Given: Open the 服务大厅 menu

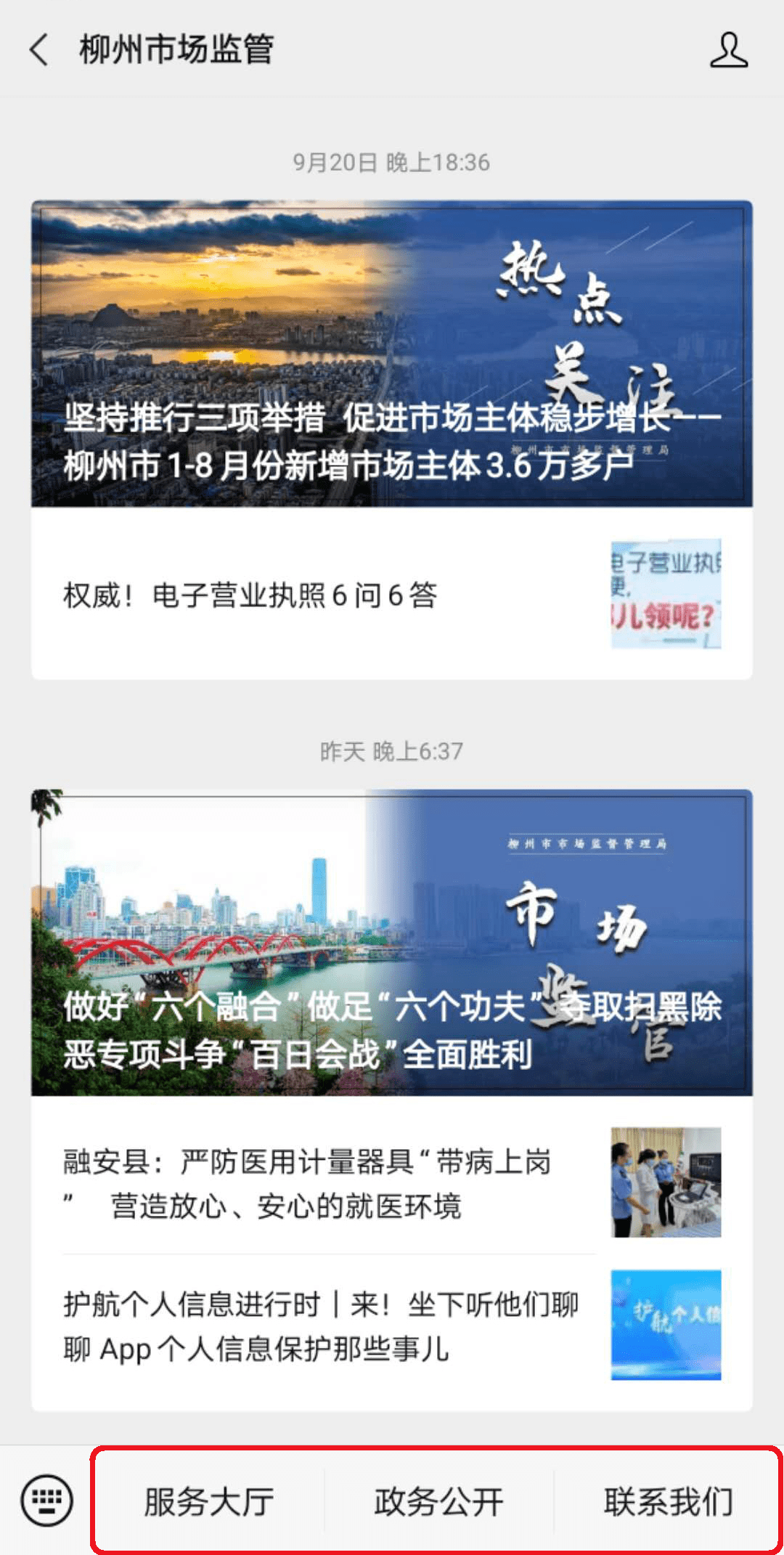Looking at the screenshot, I should pyautogui.click(x=209, y=1501).
